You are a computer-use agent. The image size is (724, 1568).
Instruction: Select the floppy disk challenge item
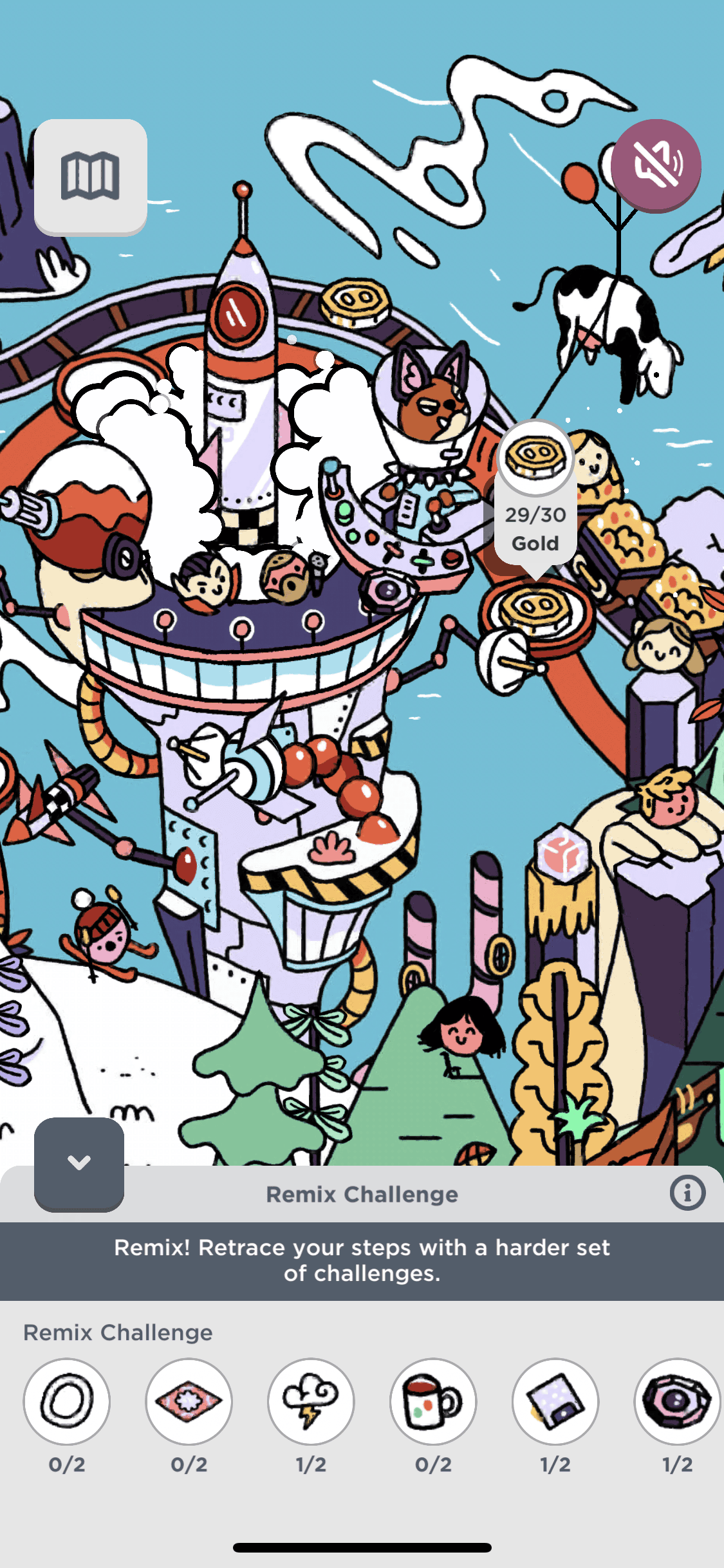[555, 1401]
